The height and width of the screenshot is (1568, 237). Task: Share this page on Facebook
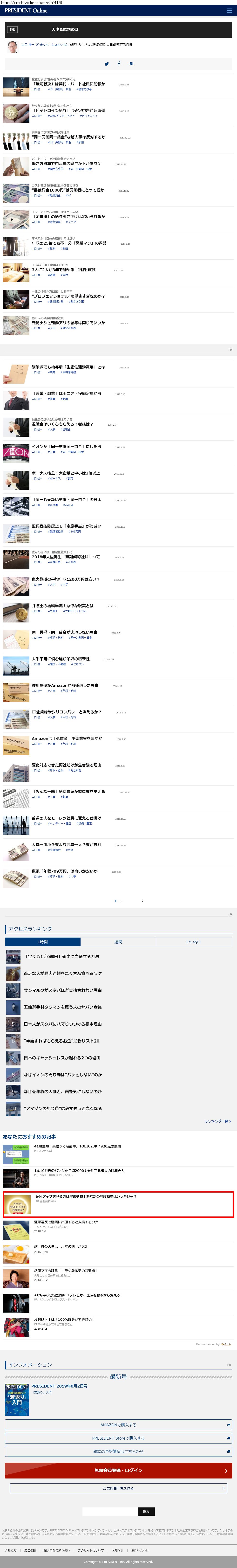tap(119, 63)
